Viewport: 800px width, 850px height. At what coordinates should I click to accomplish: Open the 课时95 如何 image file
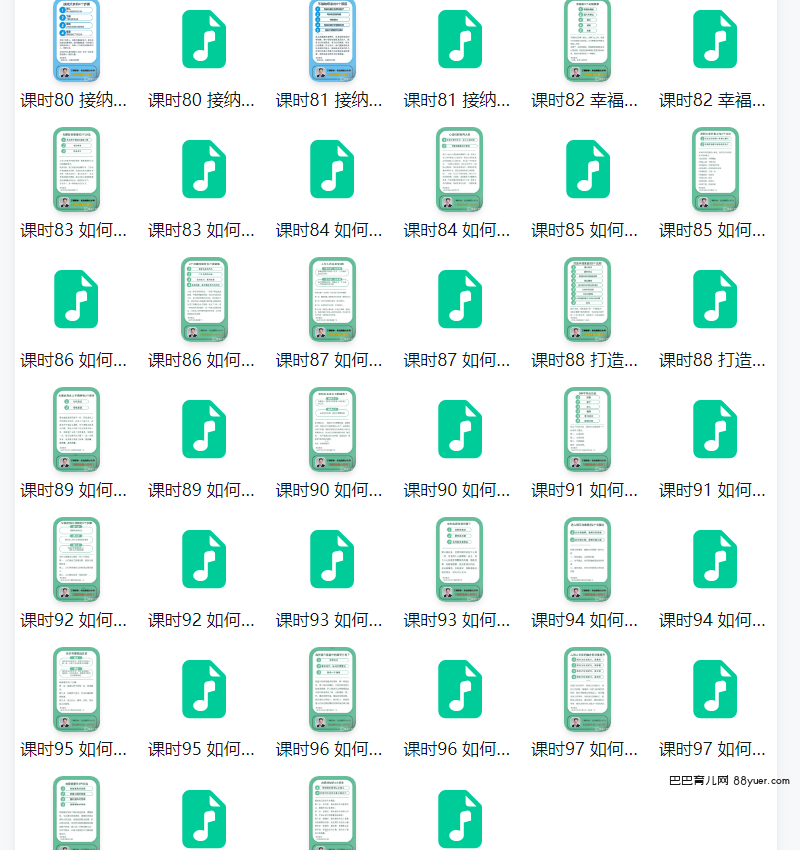click(x=76, y=689)
